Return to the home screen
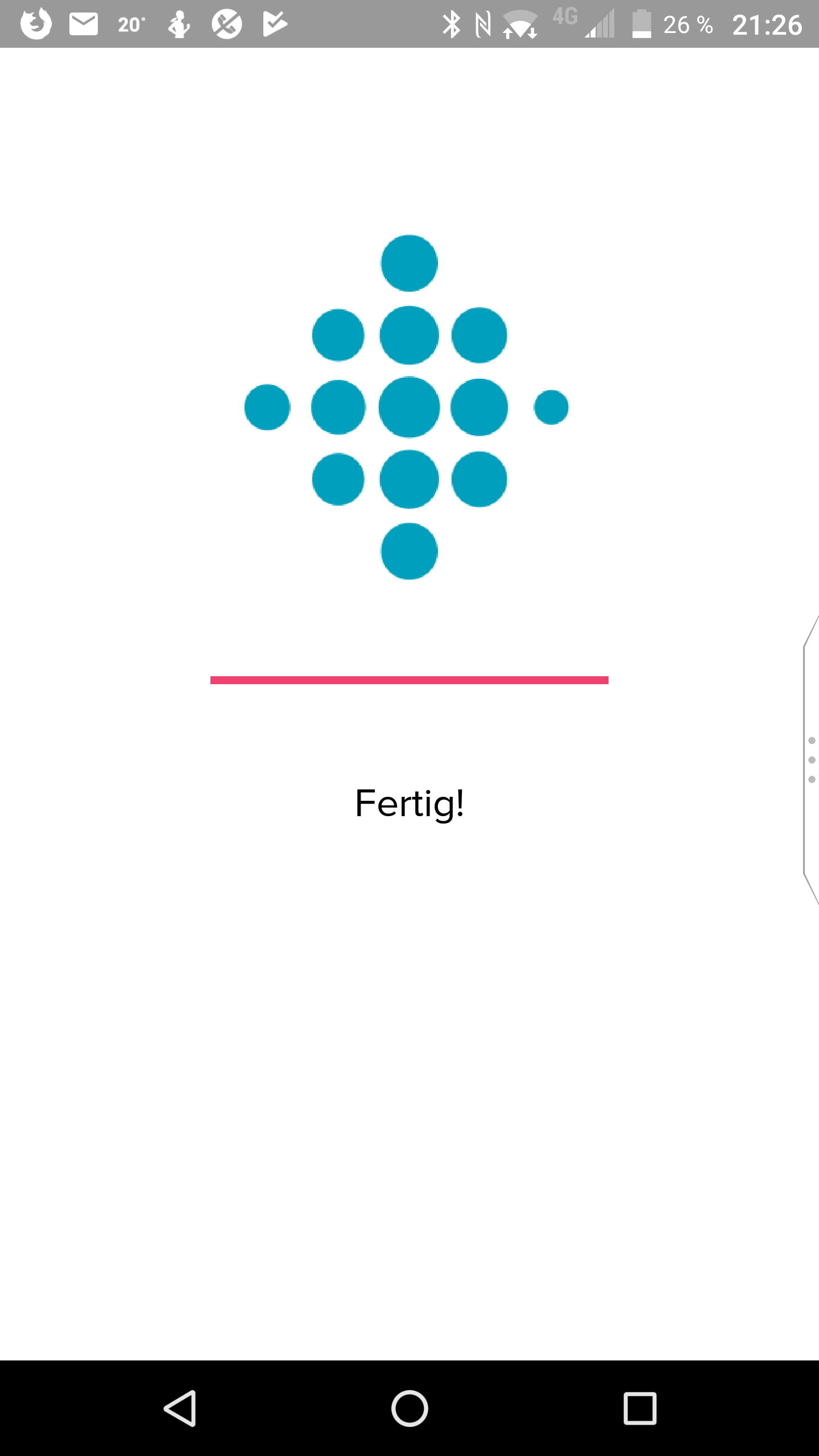The width and height of the screenshot is (819, 1456). (409, 1408)
